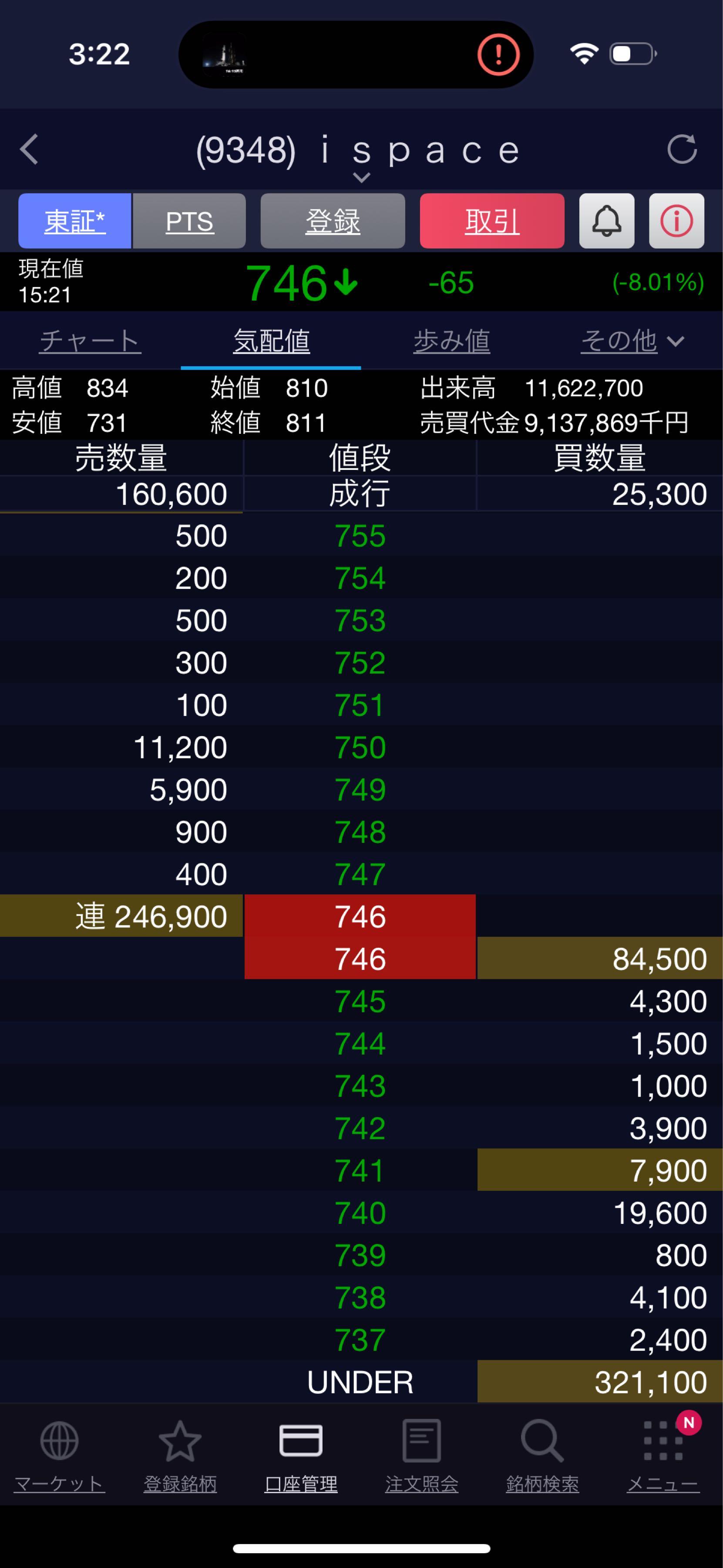The image size is (723, 1568).
Task: Open the 注文照会 order inquiry tab
Action: tap(421, 1455)
